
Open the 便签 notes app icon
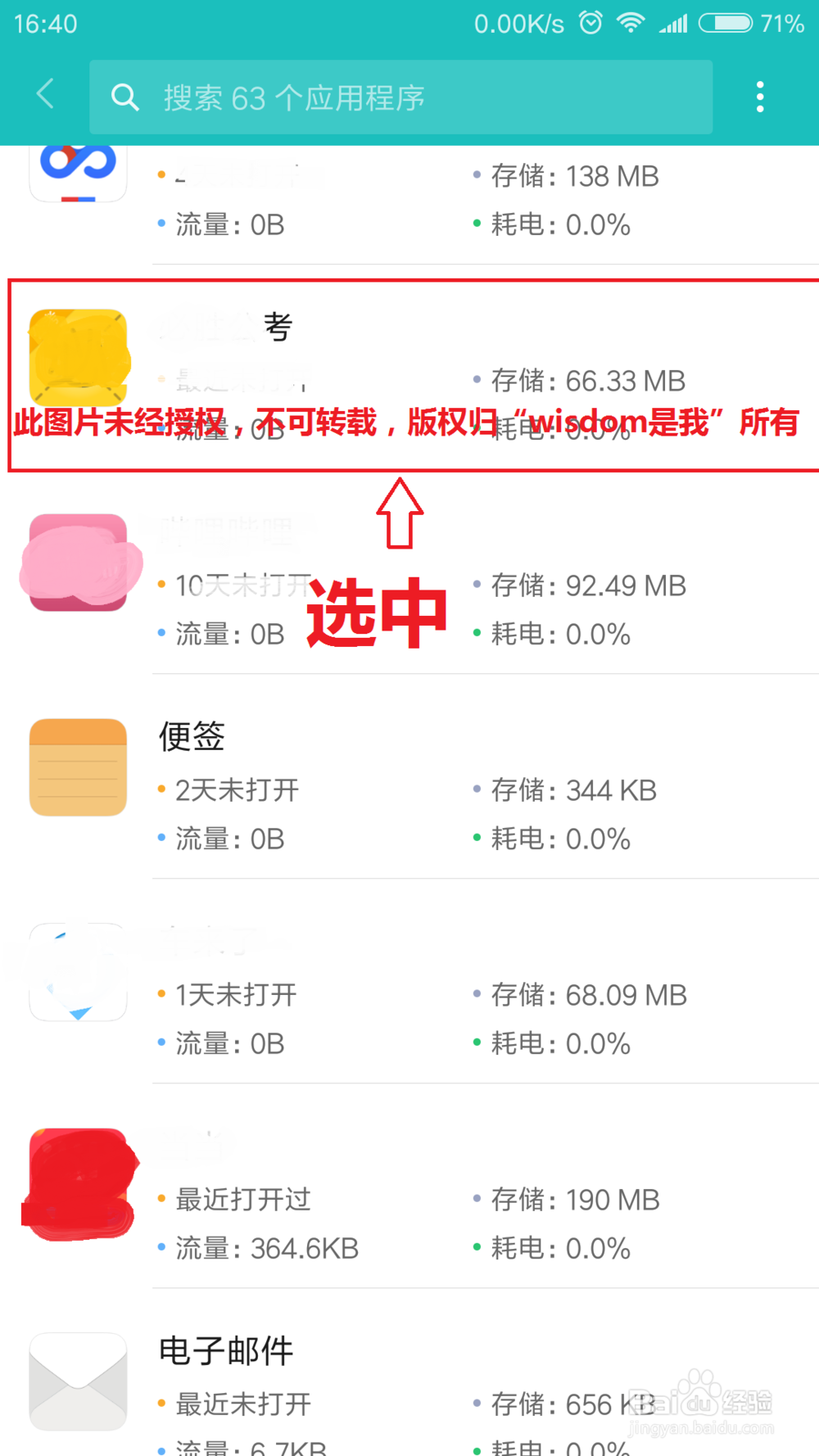point(78,767)
